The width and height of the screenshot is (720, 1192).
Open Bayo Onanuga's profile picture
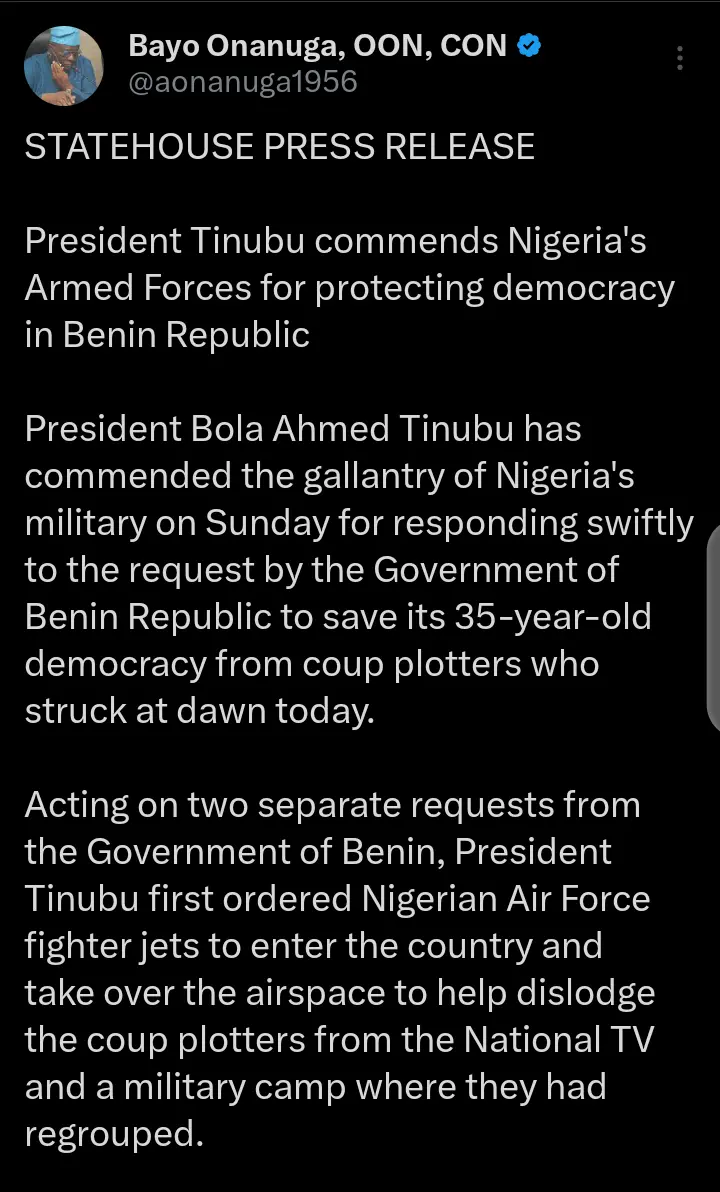click(x=63, y=66)
